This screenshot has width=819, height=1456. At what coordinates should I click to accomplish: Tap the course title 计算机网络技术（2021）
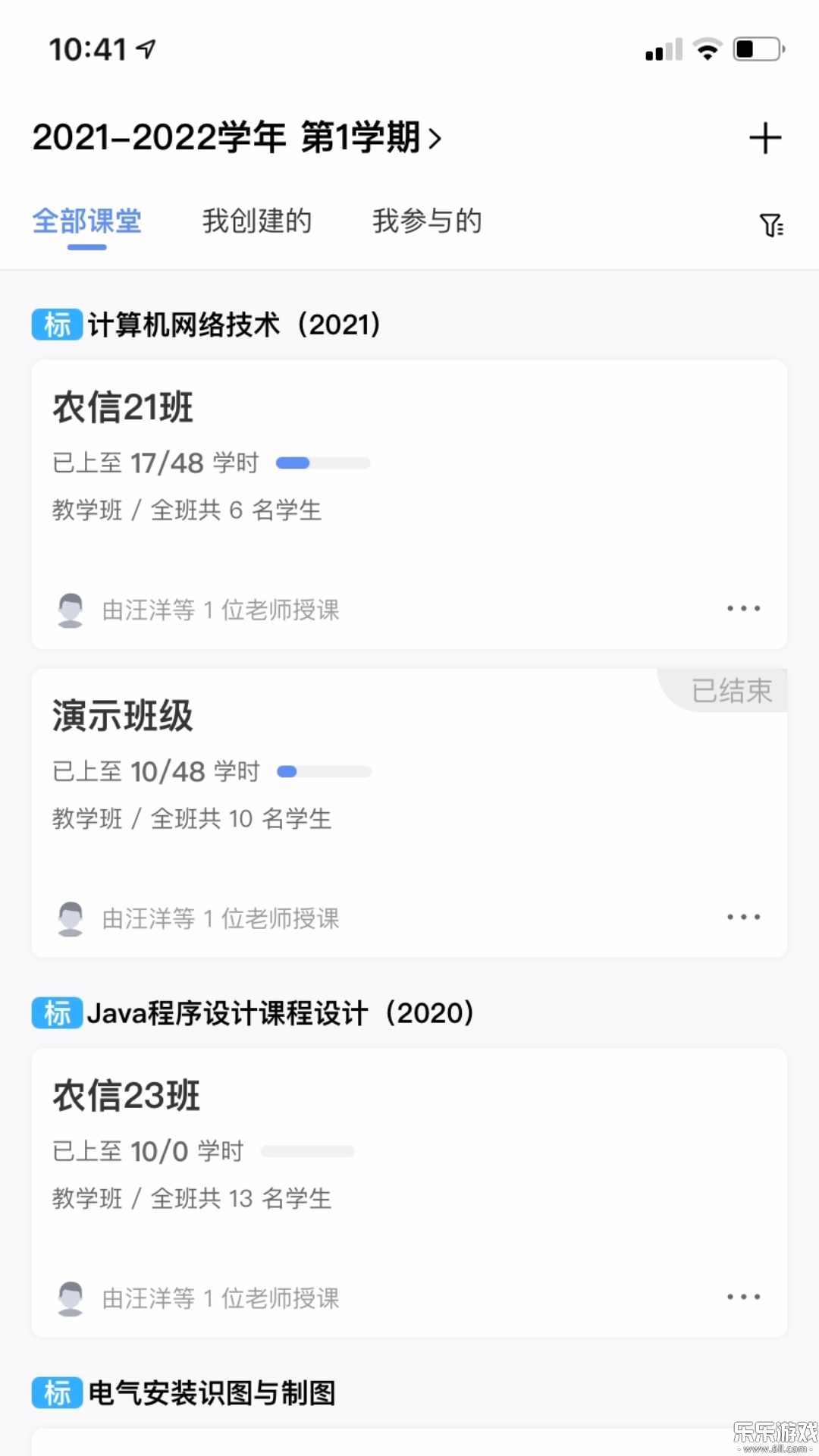pos(235,324)
